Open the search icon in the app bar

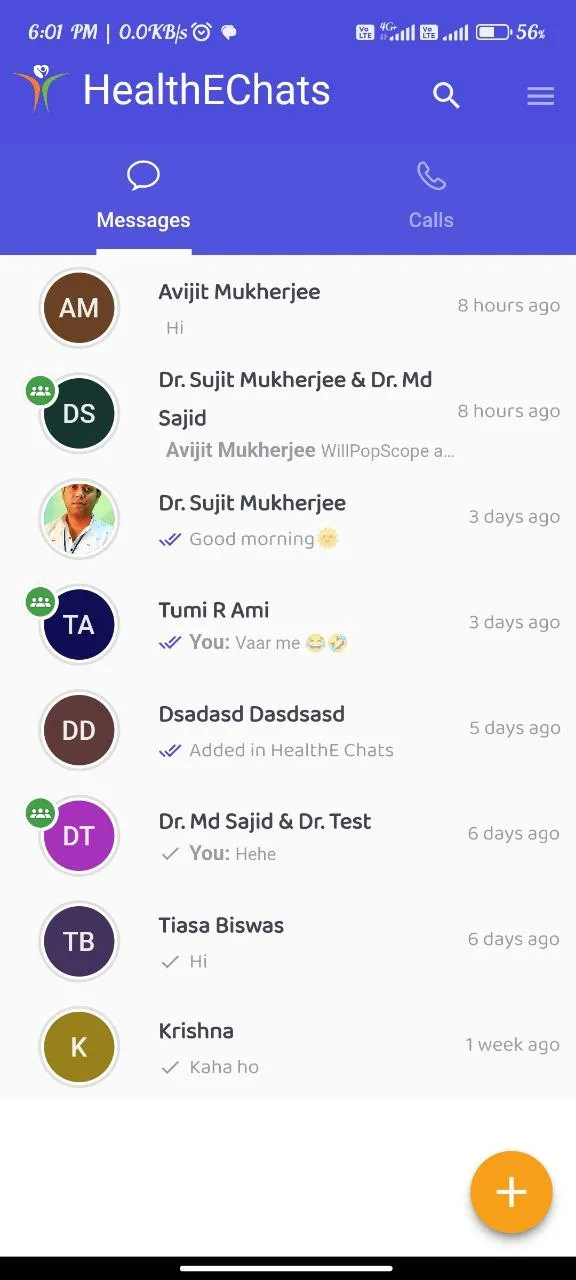446,96
